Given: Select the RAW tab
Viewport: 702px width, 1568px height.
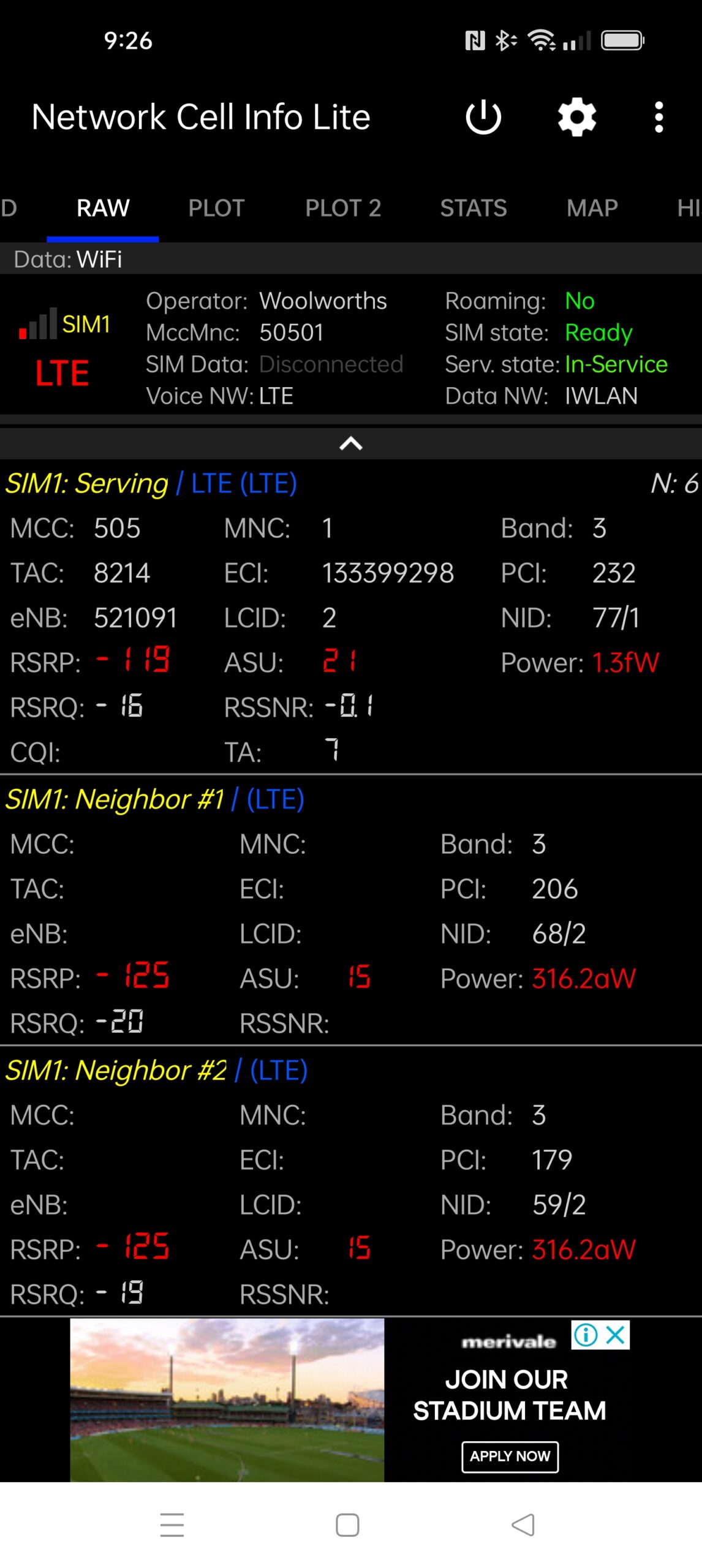Looking at the screenshot, I should point(103,208).
